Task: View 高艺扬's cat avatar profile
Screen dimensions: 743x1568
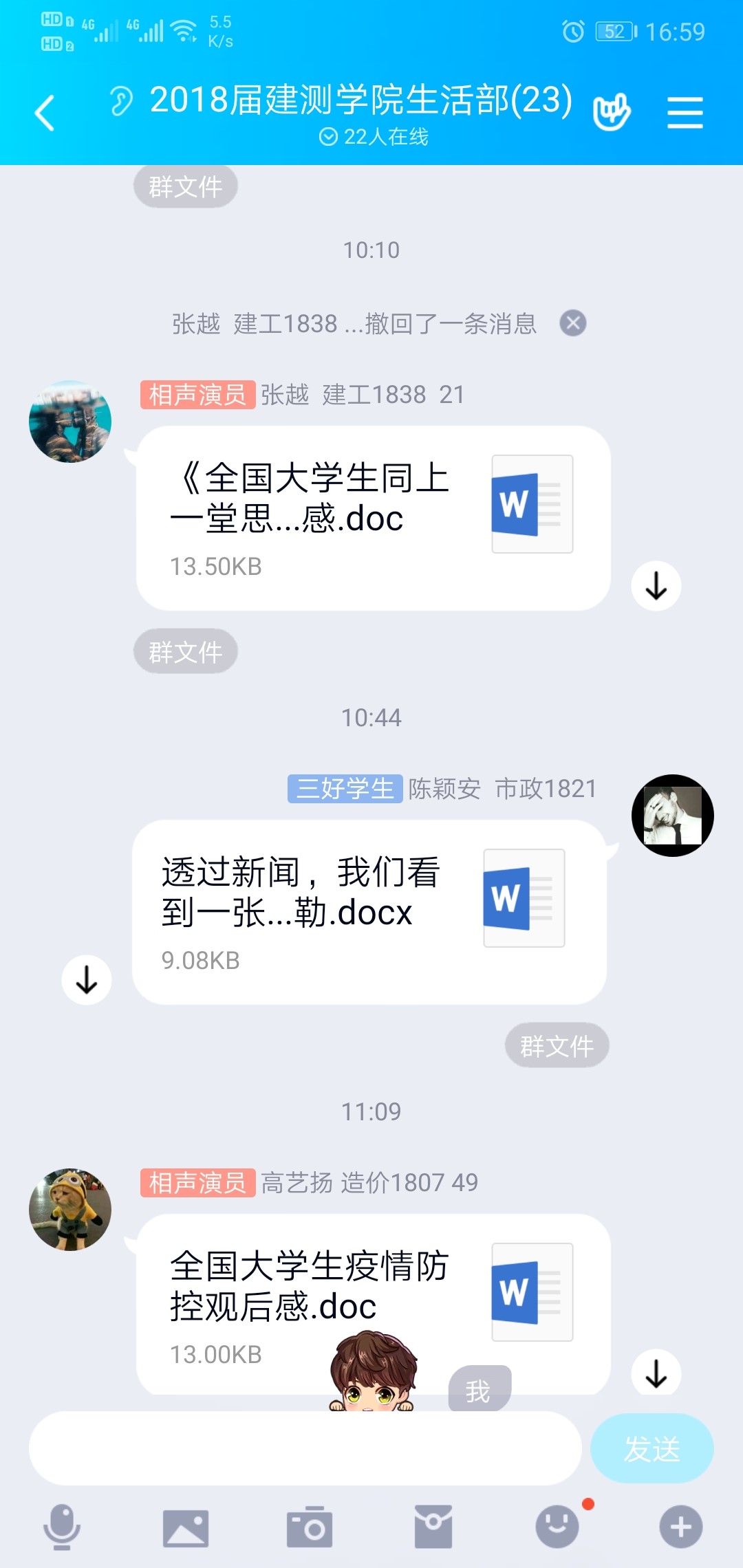Action: pyautogui.click(x=70, y=1210)
